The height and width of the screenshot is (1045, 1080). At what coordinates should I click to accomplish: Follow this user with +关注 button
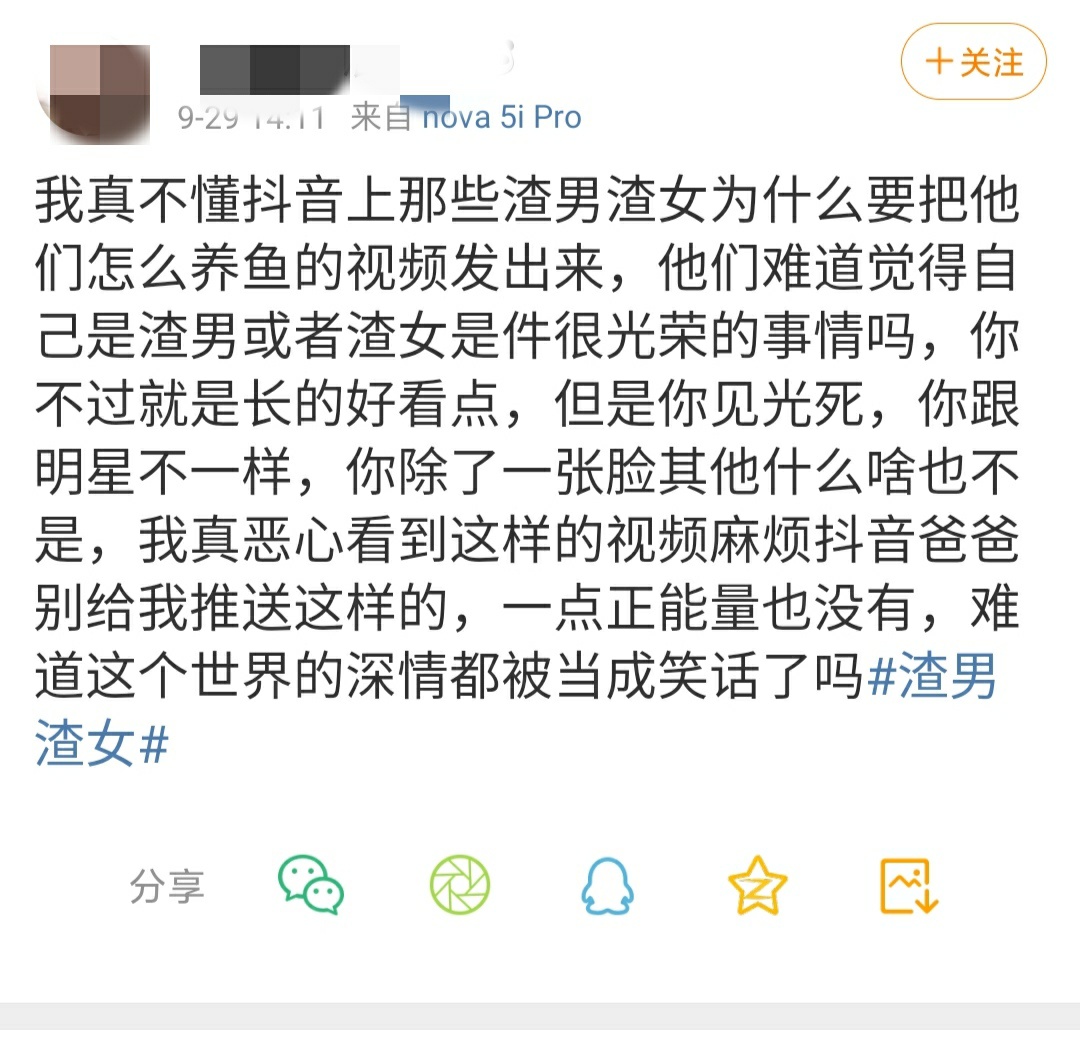973,62
